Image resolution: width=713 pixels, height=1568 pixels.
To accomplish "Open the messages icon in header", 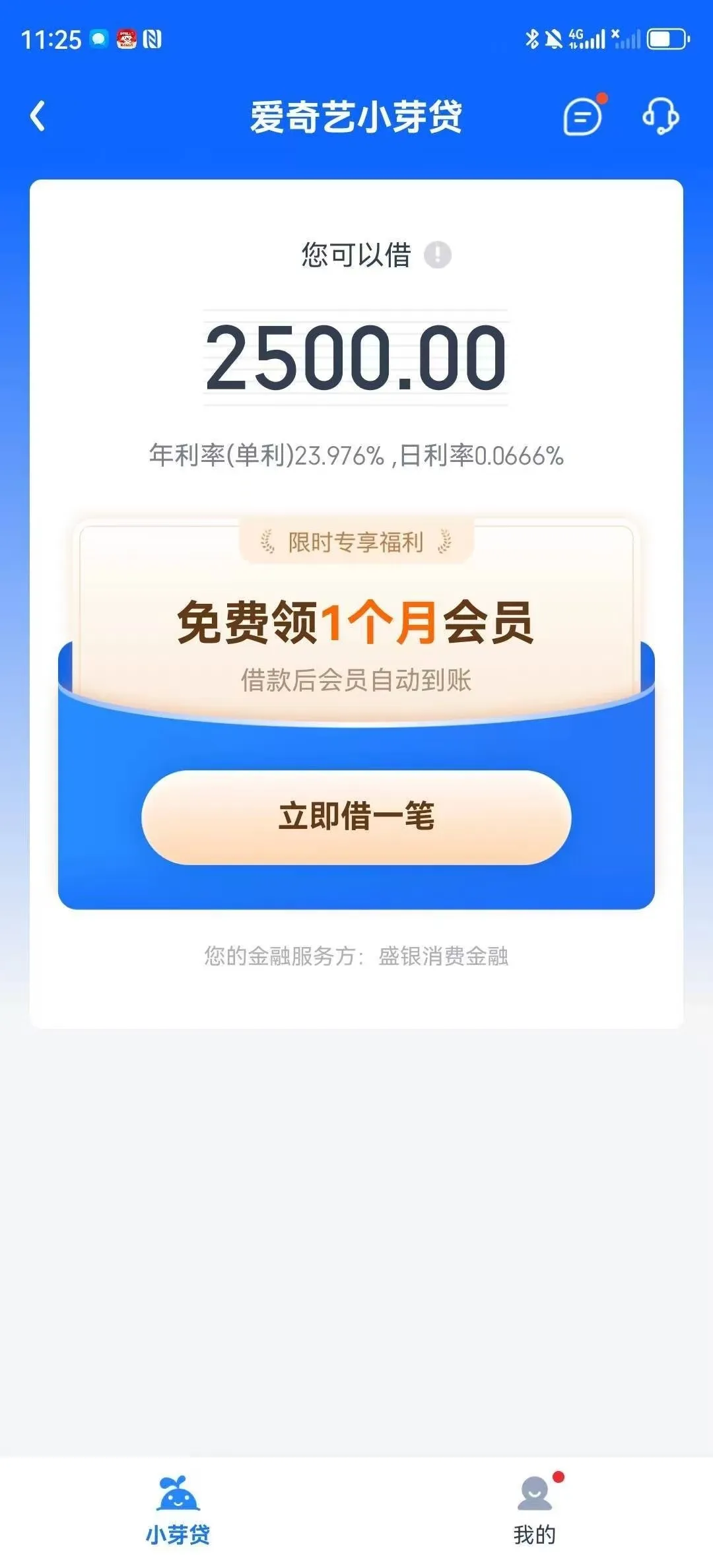I will 582,117.
